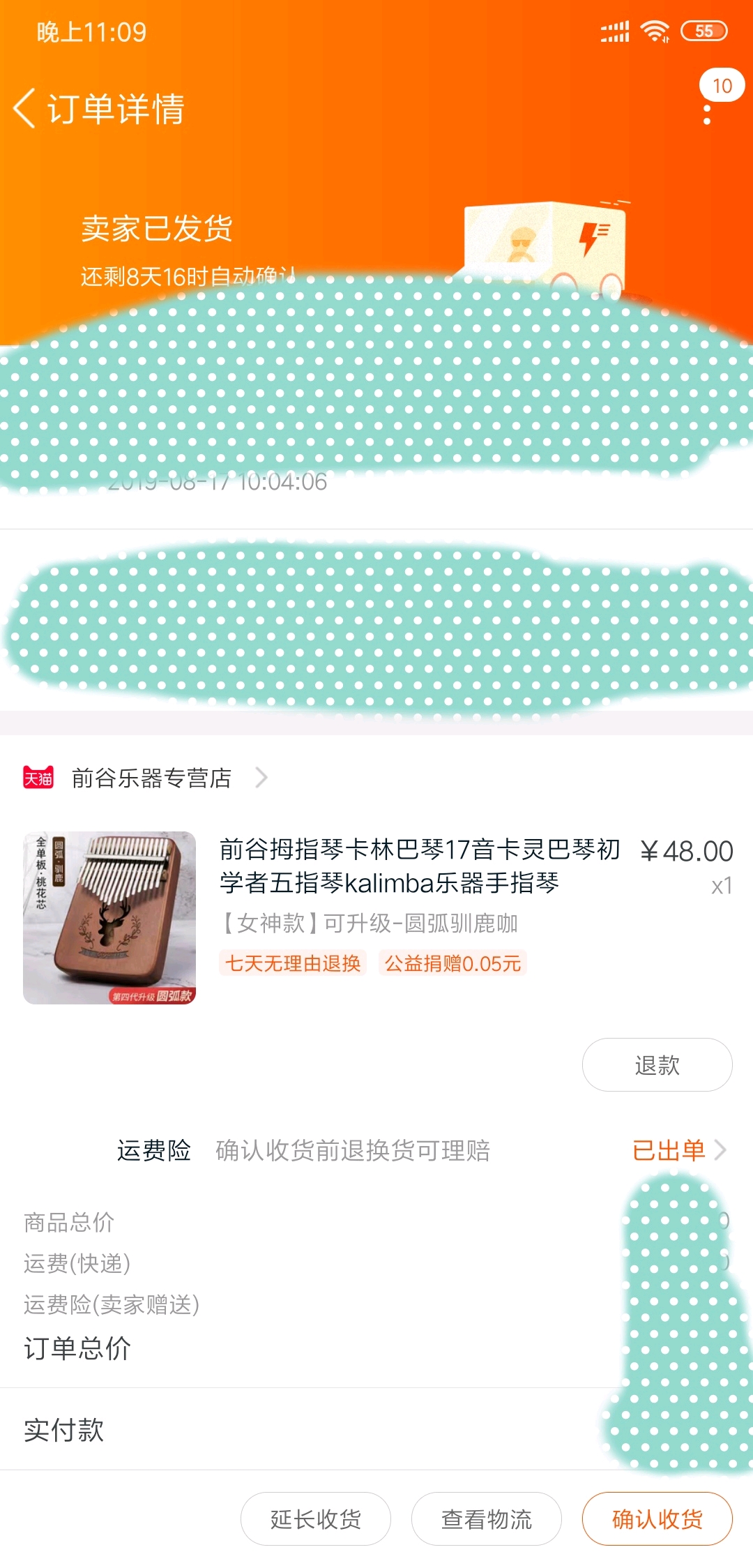
Task: Tap 延长收货 to extend receipt
Action: point(315,1518)
